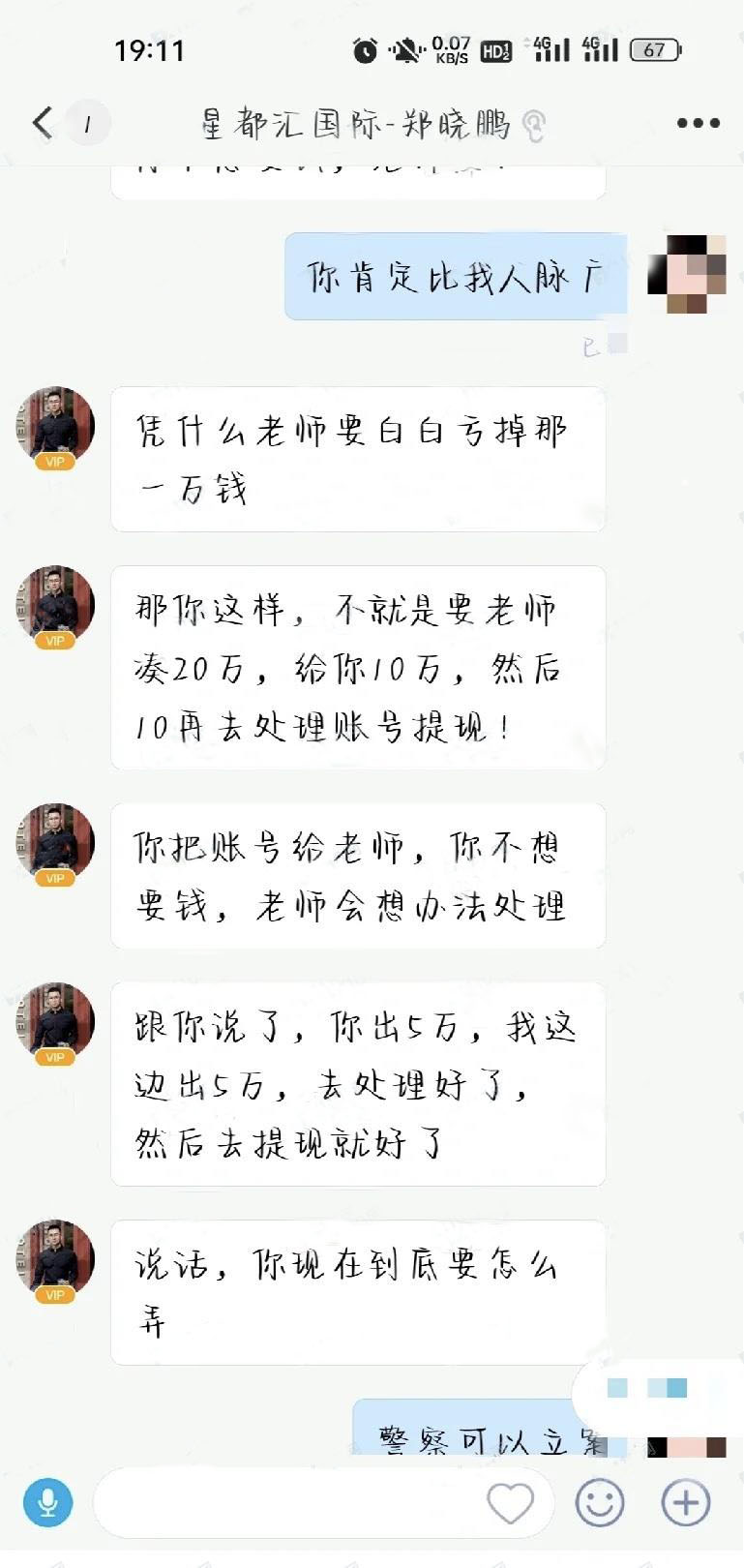
Task: Tap my own pixelated avatar
Action: click(x=687, y=274)
